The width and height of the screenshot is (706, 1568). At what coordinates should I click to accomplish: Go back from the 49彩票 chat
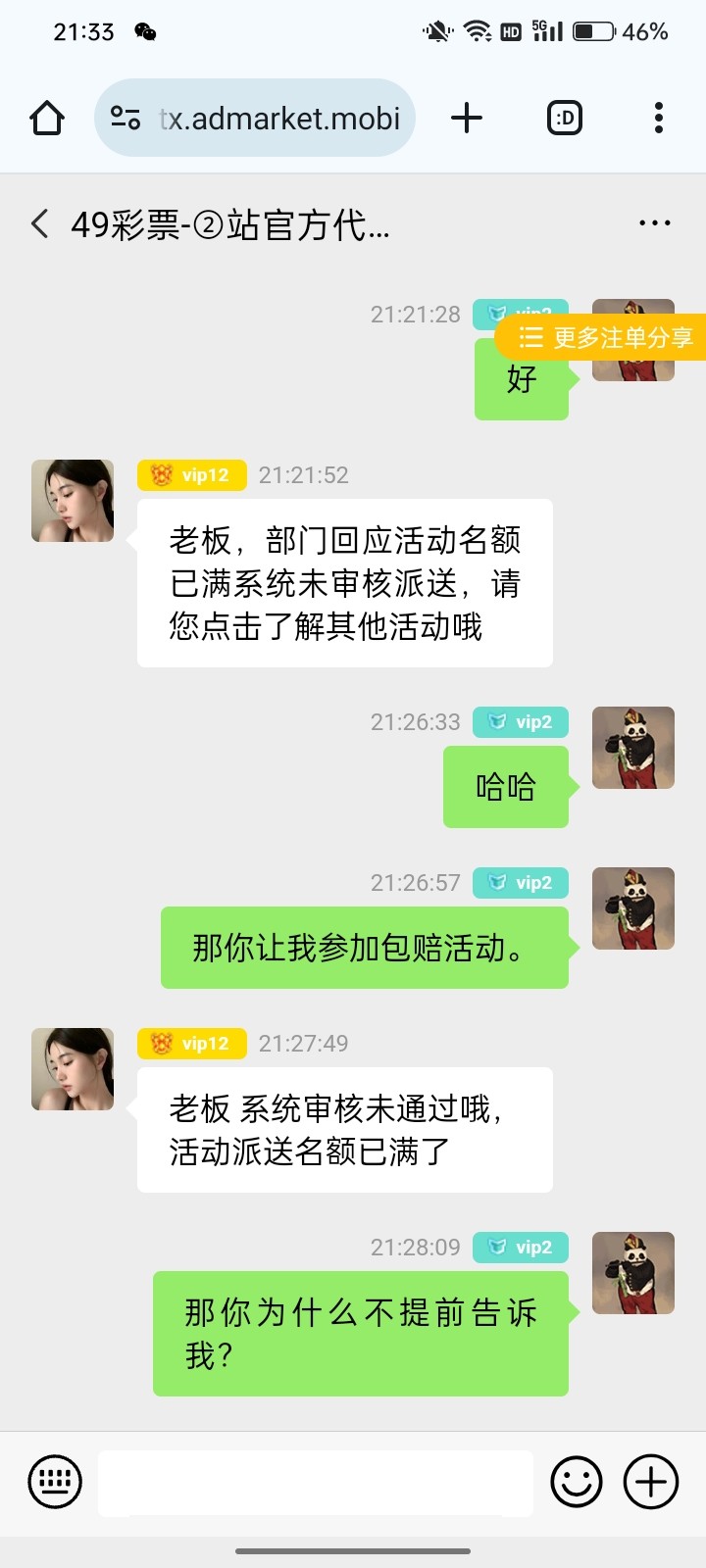(x=40, y=224)
